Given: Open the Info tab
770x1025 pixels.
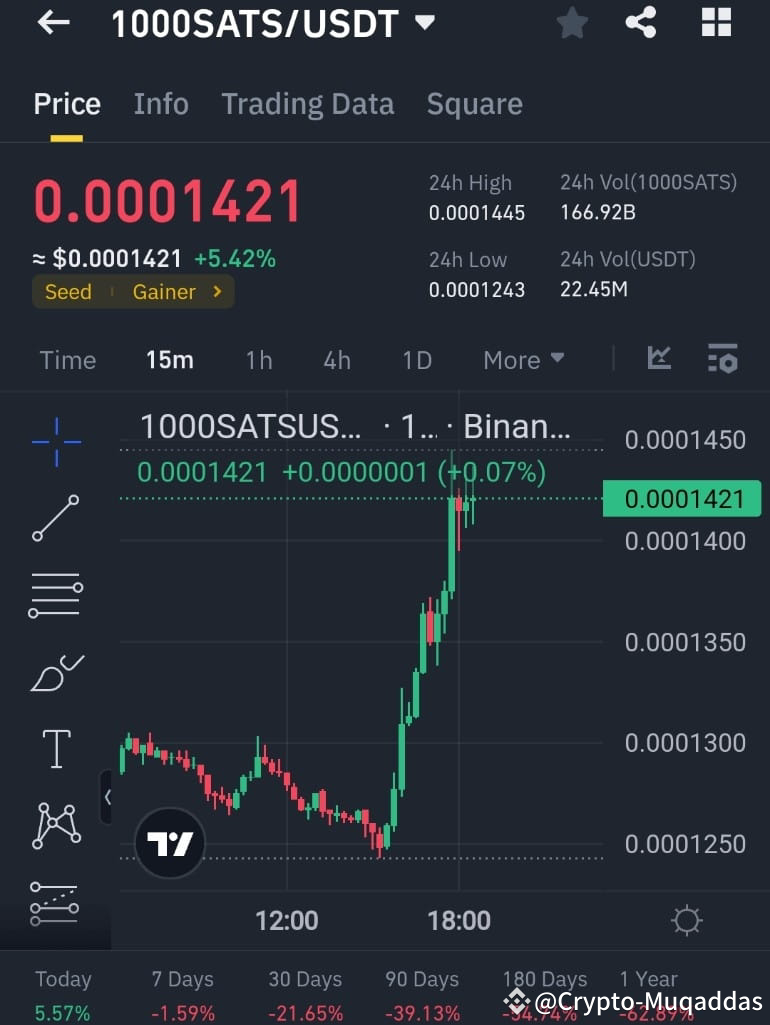Looking at the screenshot, I should pyautogui.click(x=161, y=104).
